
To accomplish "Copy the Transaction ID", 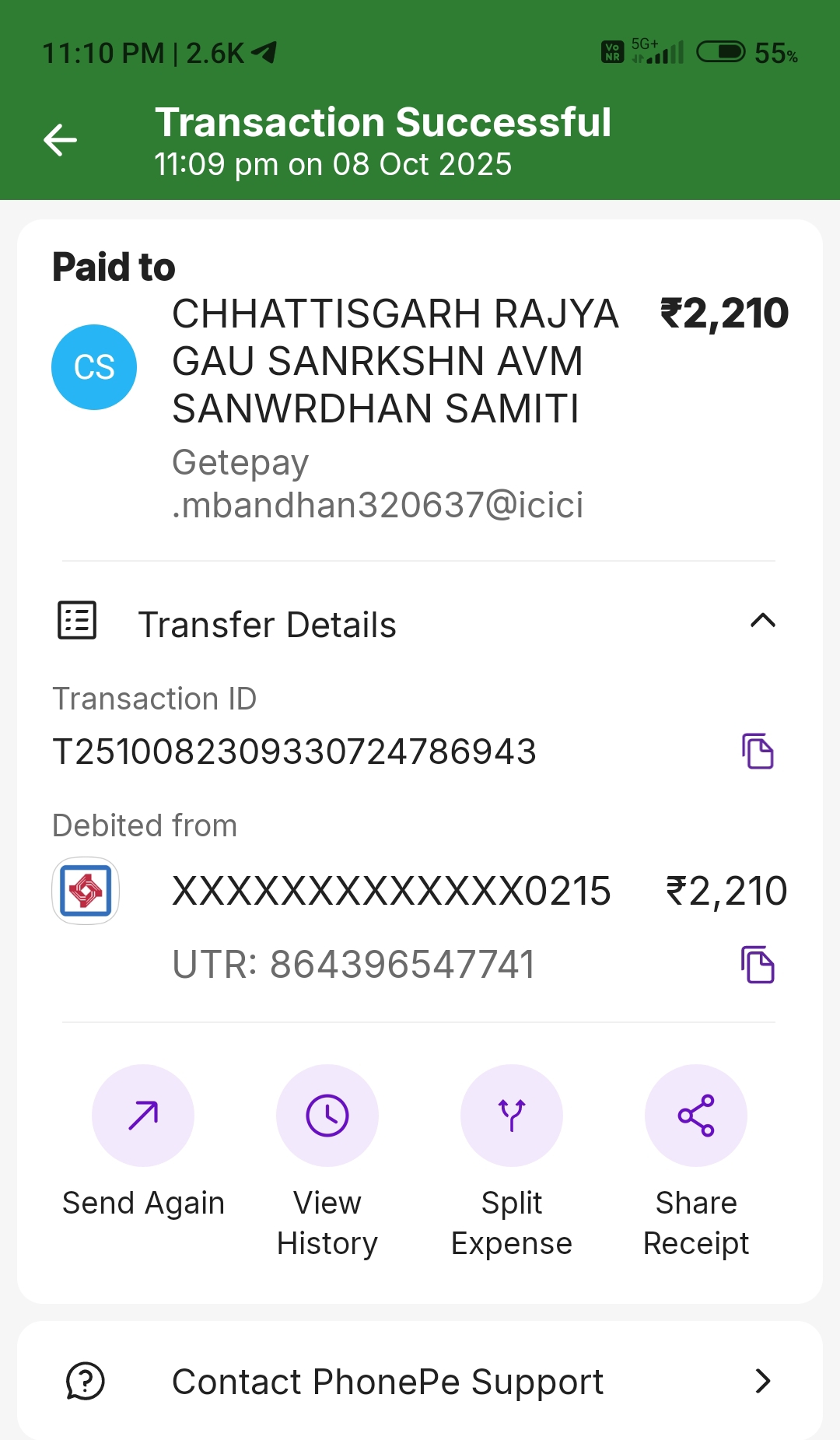I will tap(757, 751).
